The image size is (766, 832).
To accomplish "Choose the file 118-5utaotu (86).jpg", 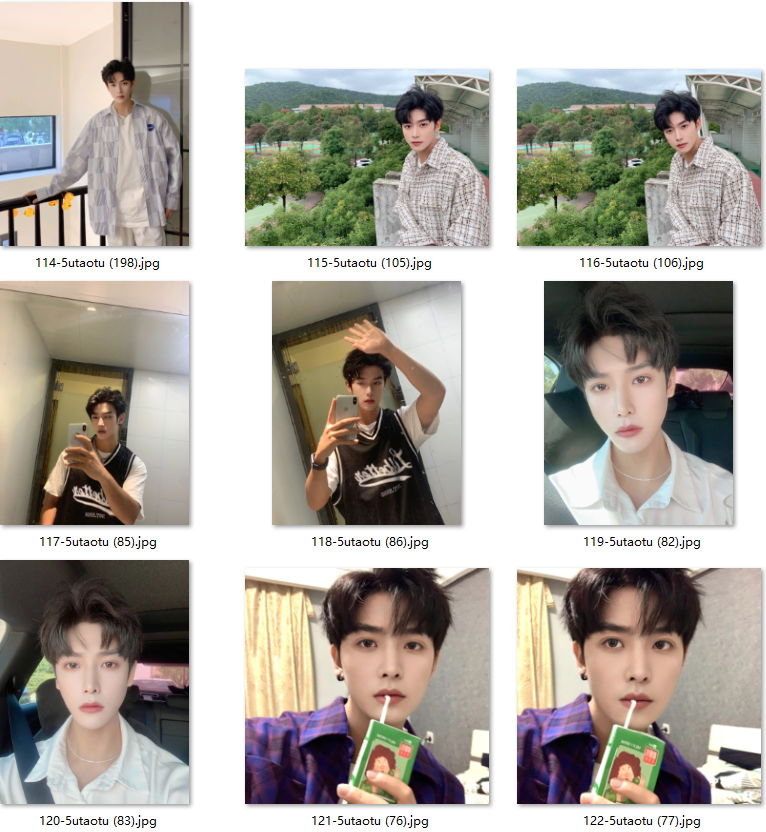I will (367, 403).
